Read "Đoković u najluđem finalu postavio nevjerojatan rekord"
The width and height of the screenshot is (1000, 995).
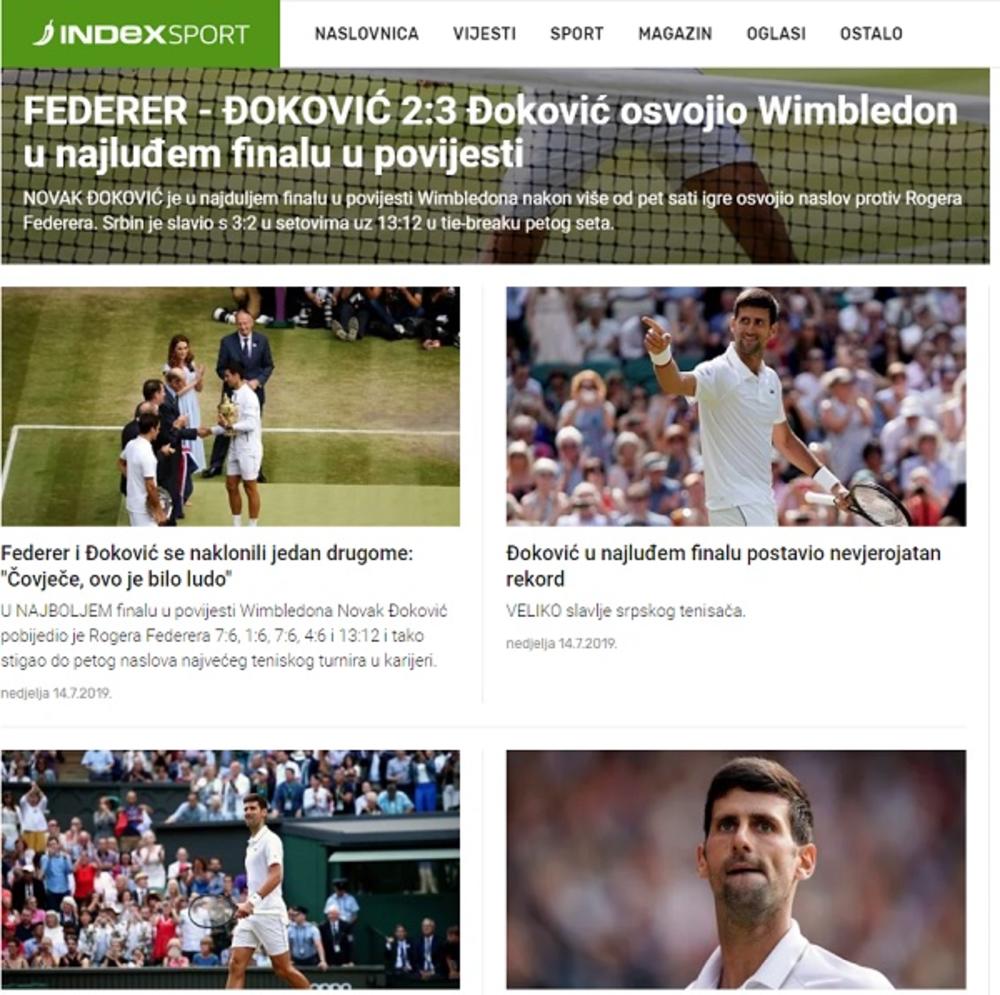pos(723,566)
